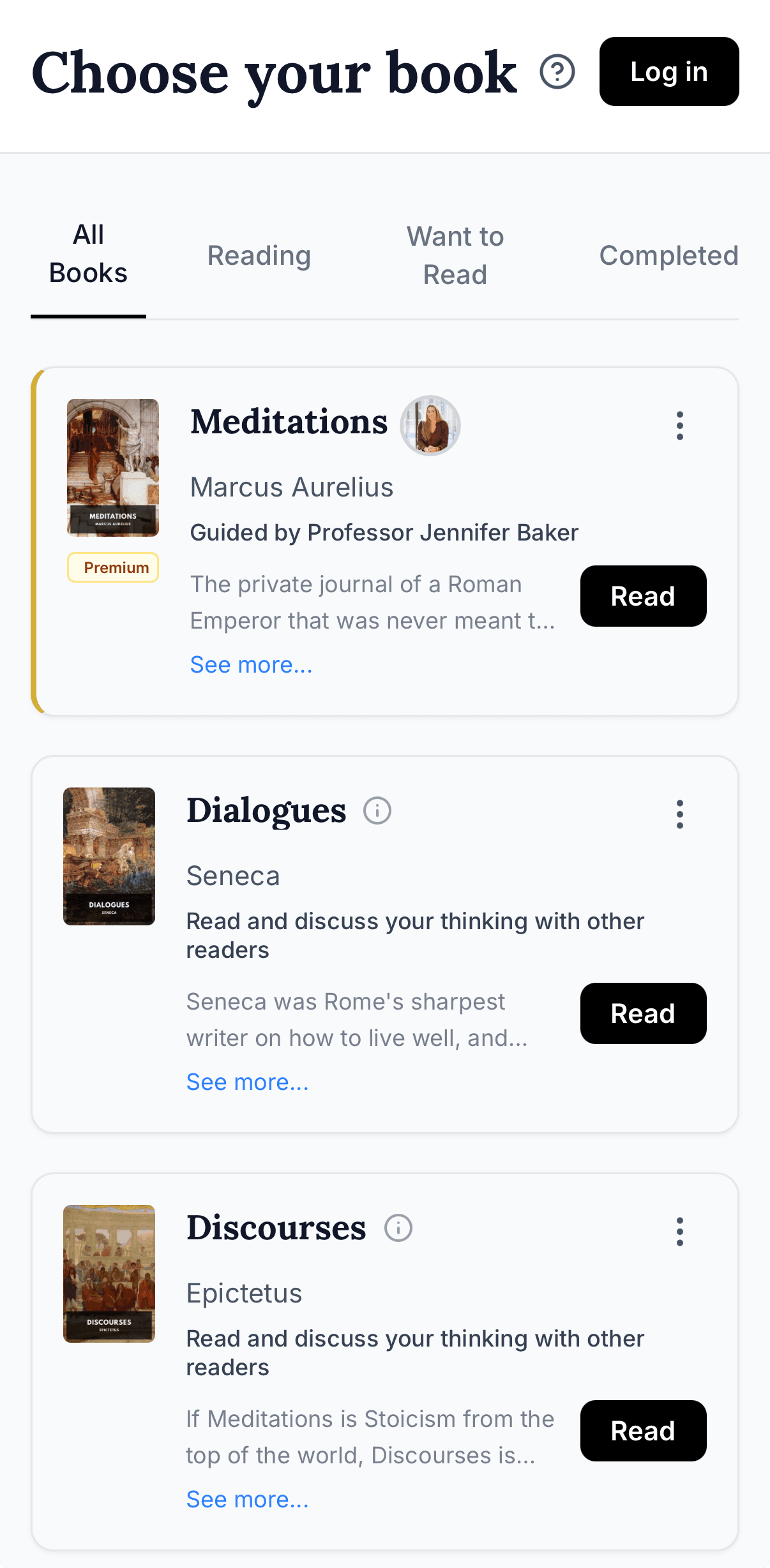Click the Premium badge on Meditations
The height and width of the screenshot is (1568, 770).
(112, 567)
